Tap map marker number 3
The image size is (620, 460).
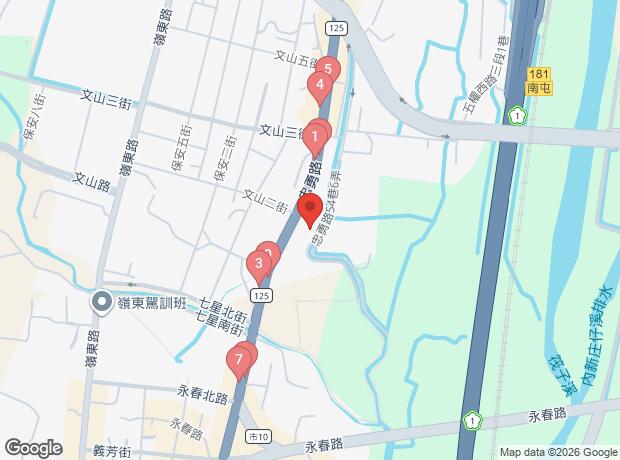coord(258,266)
